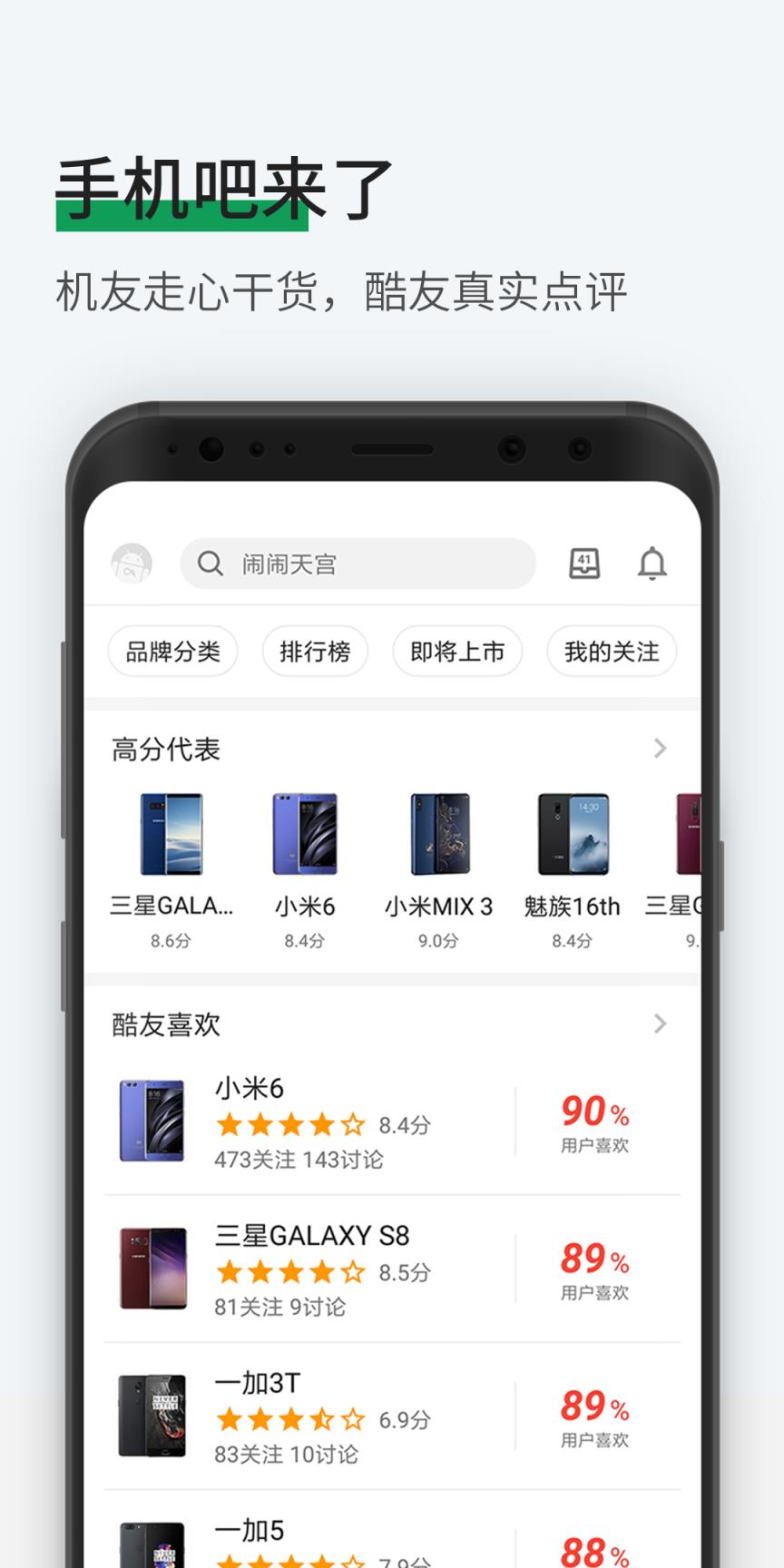The width and height of the screenshot is (784, 1568).
Task: Expand the 高分代表 section via chevron
Action: click(660, 748)
